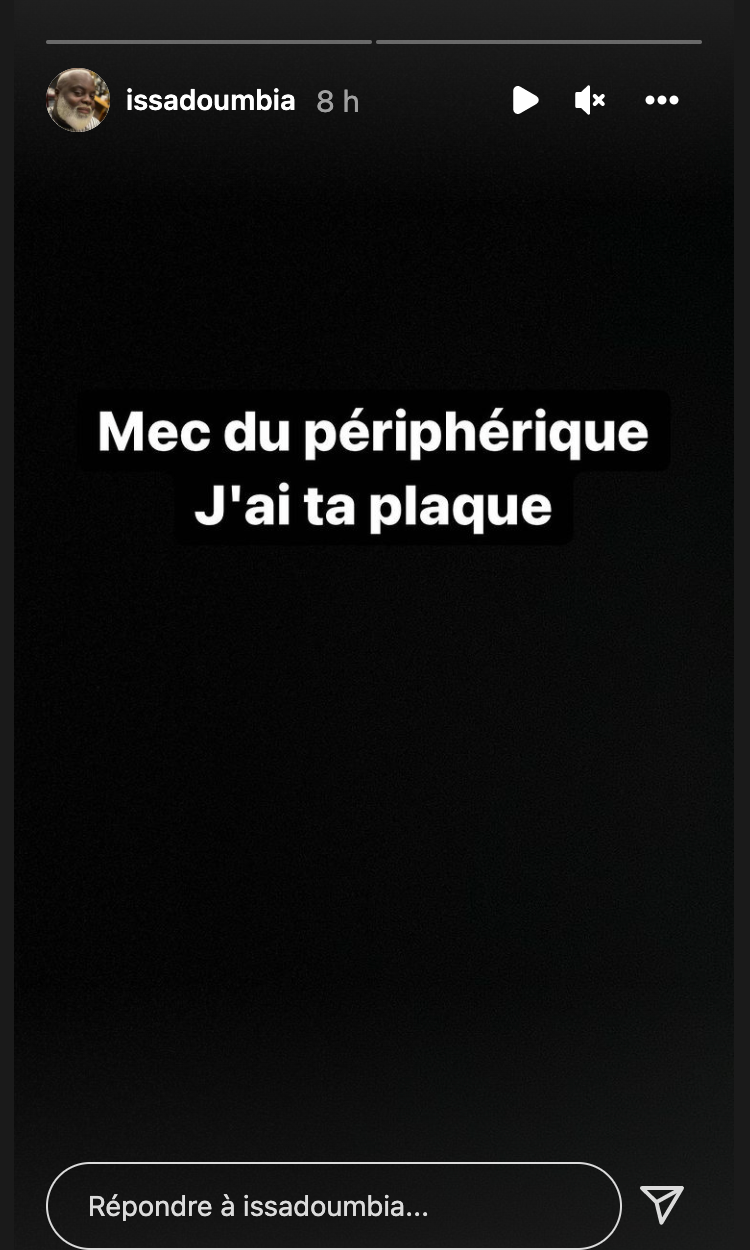Open the three-dot options menu
This screenshot has width=750, height=1250.
click(x=662, y=100)
